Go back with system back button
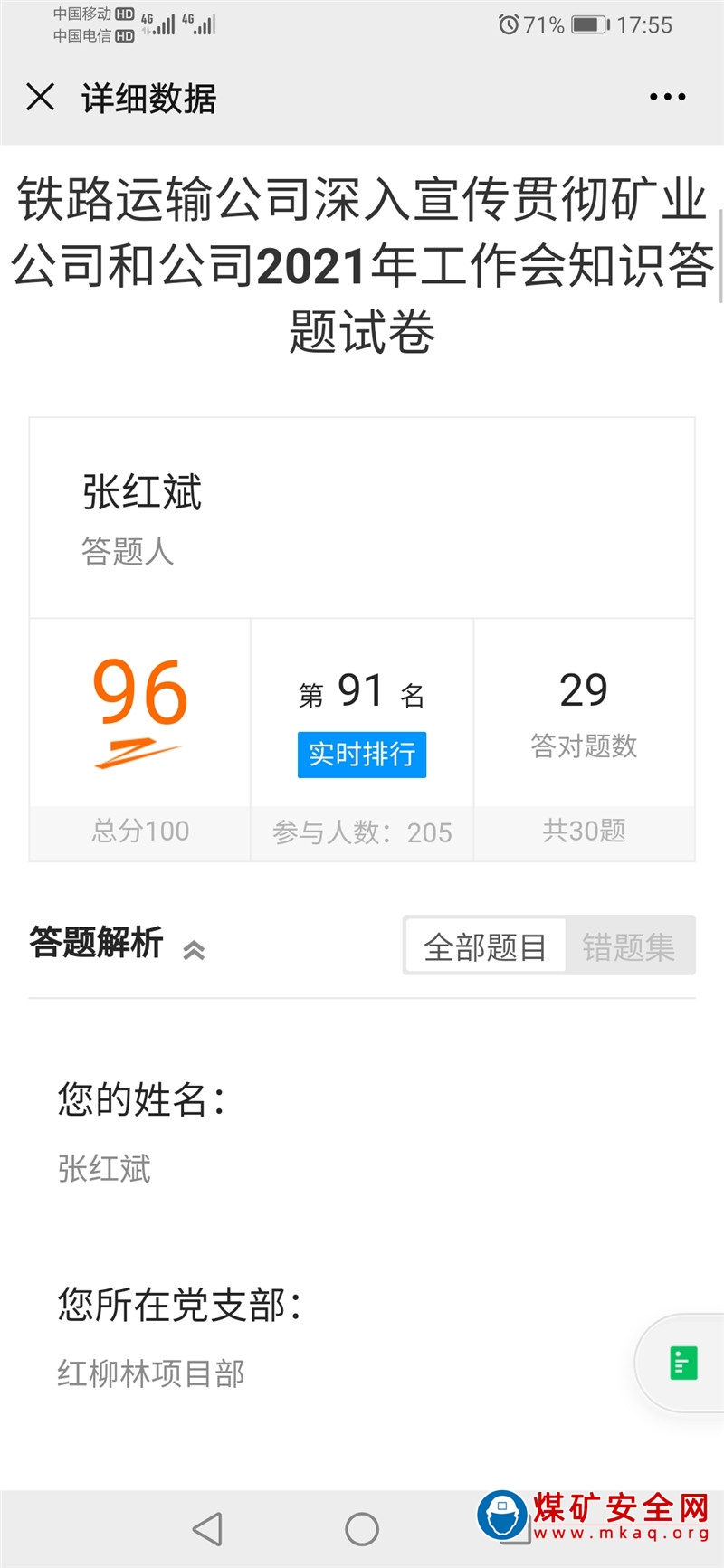The image size is (724, 1568). 207,1529
